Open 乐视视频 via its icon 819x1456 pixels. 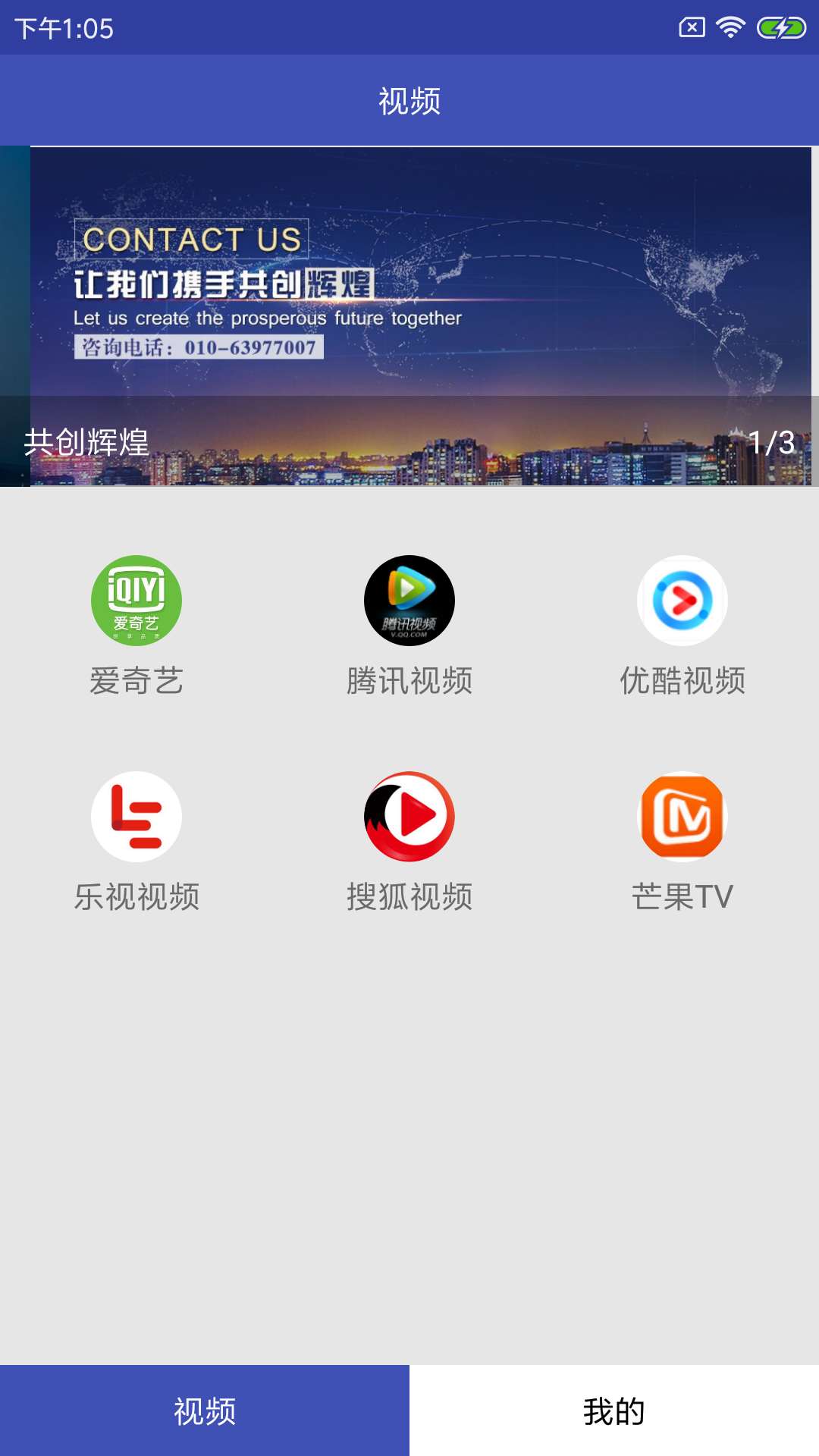136,817
